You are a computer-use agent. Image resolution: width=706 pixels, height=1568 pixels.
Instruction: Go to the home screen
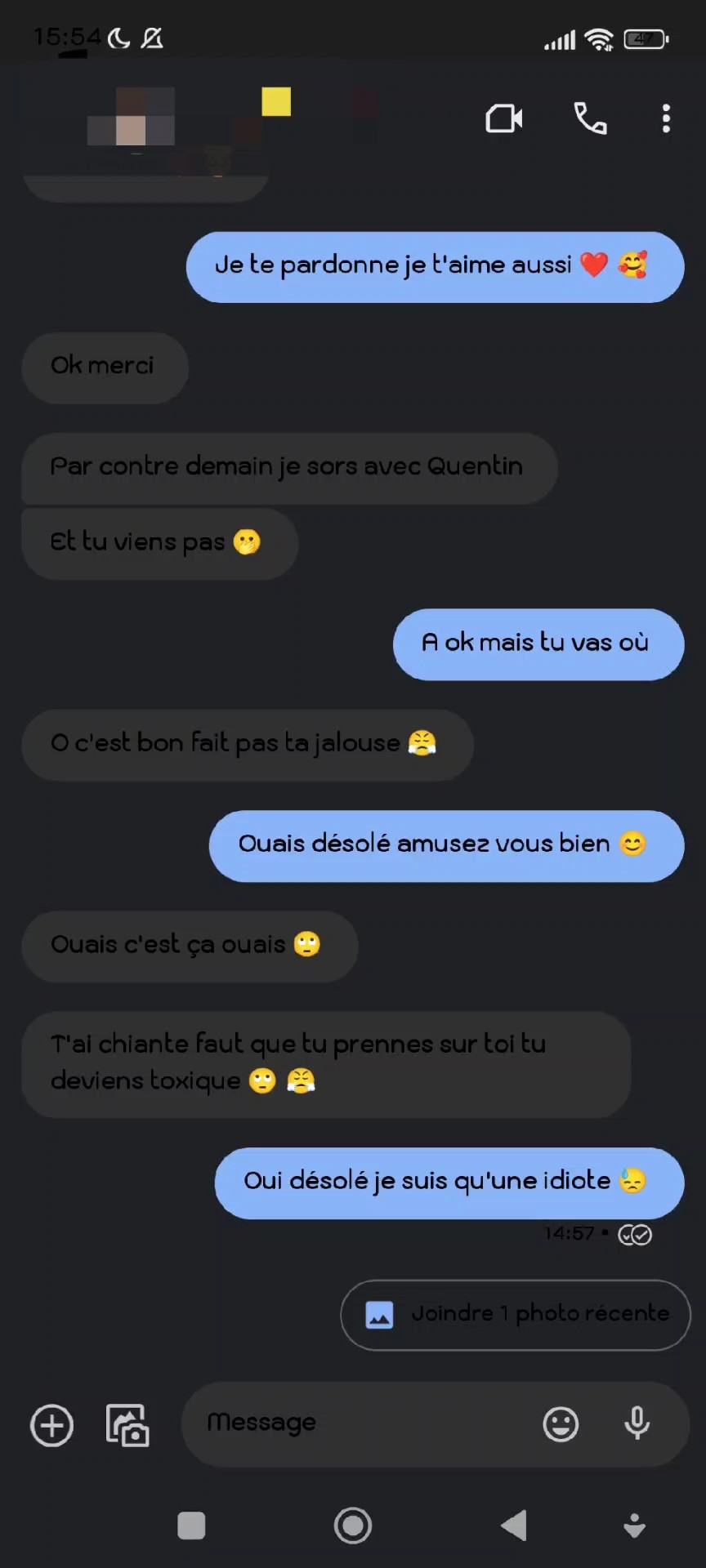[353, 1526]
